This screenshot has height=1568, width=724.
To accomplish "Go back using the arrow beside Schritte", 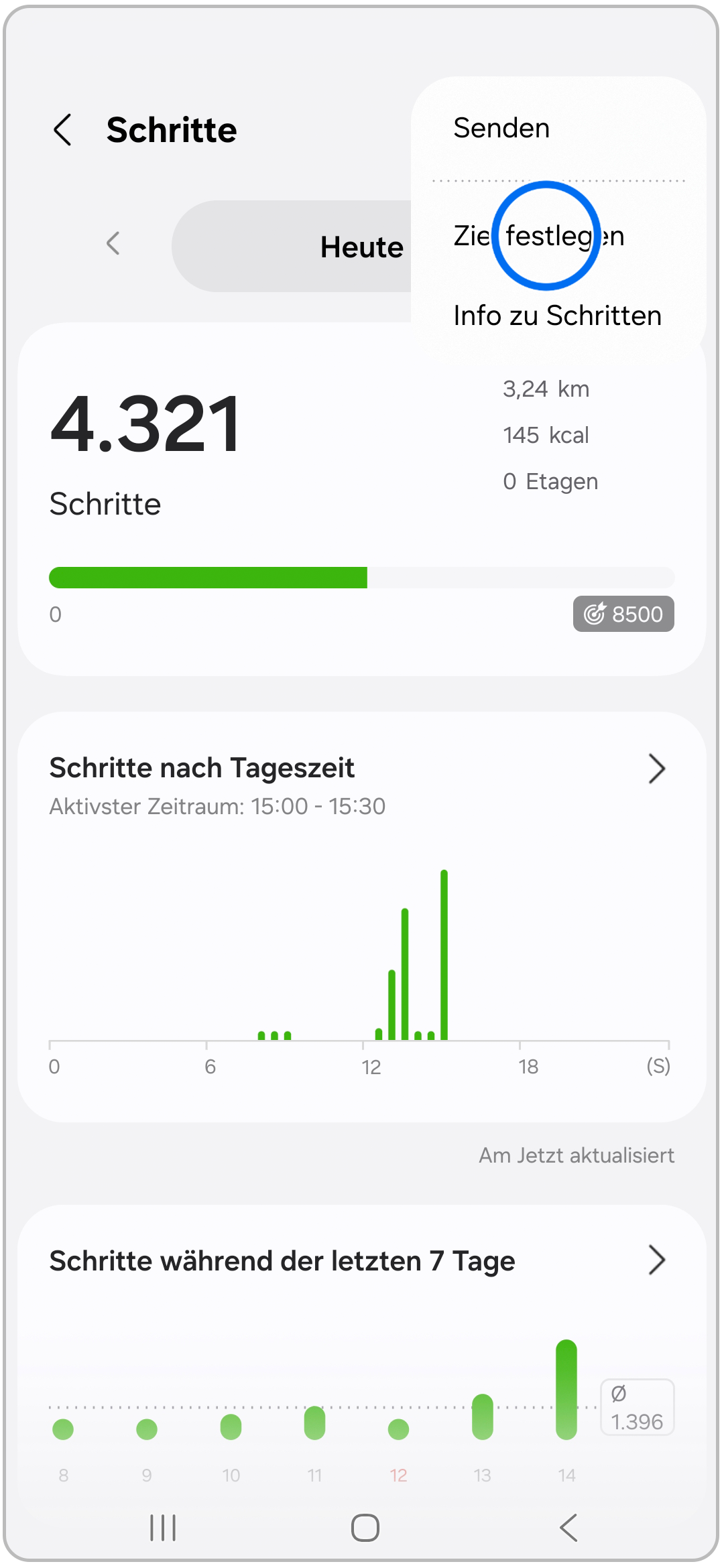I will click(63, 129).
